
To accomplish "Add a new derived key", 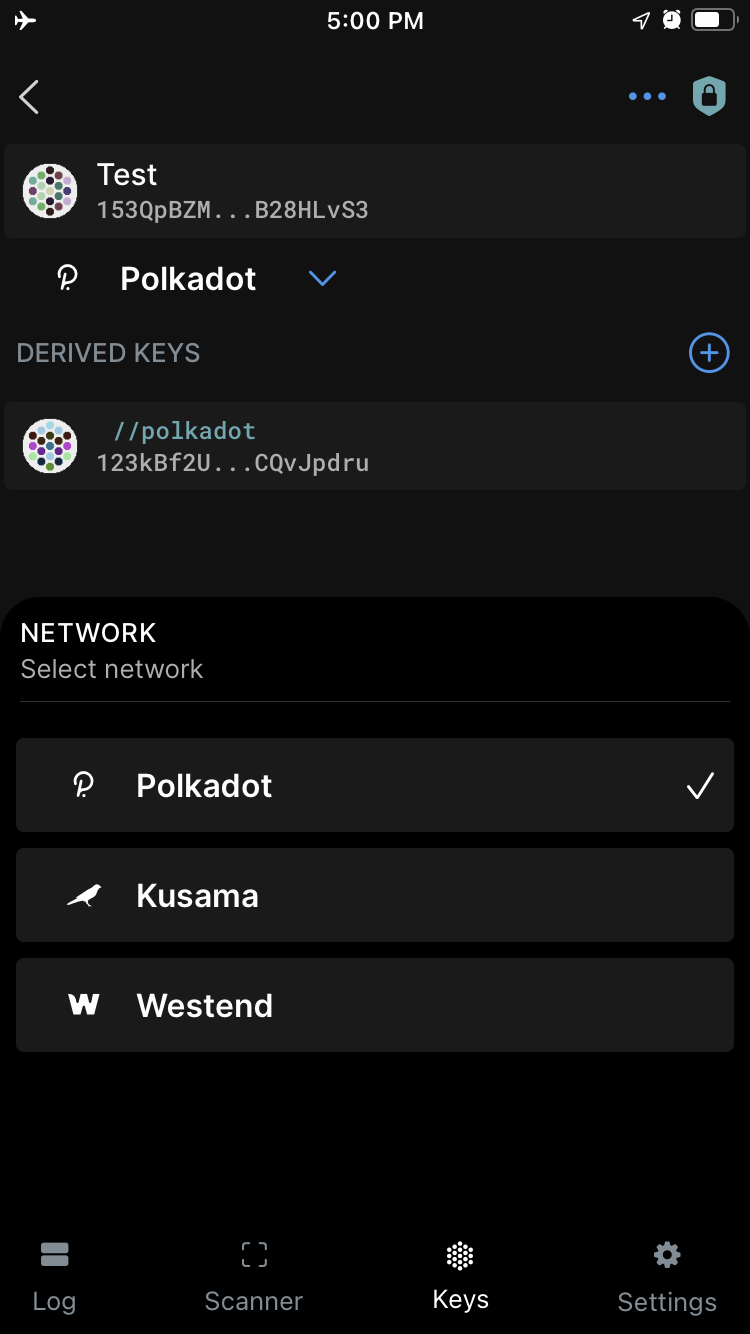I will 709,353.
